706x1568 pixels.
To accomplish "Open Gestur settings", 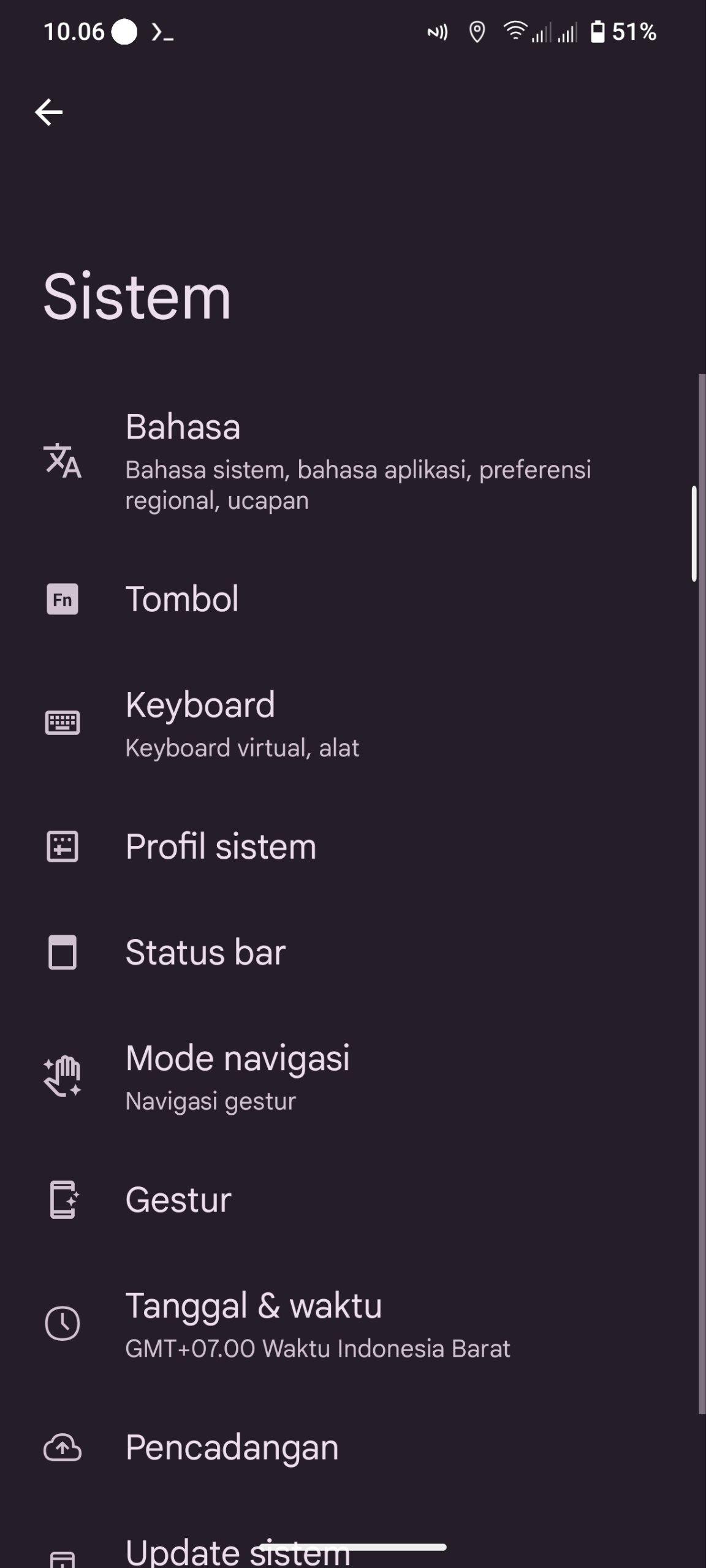I will [x=353, y=1200].
